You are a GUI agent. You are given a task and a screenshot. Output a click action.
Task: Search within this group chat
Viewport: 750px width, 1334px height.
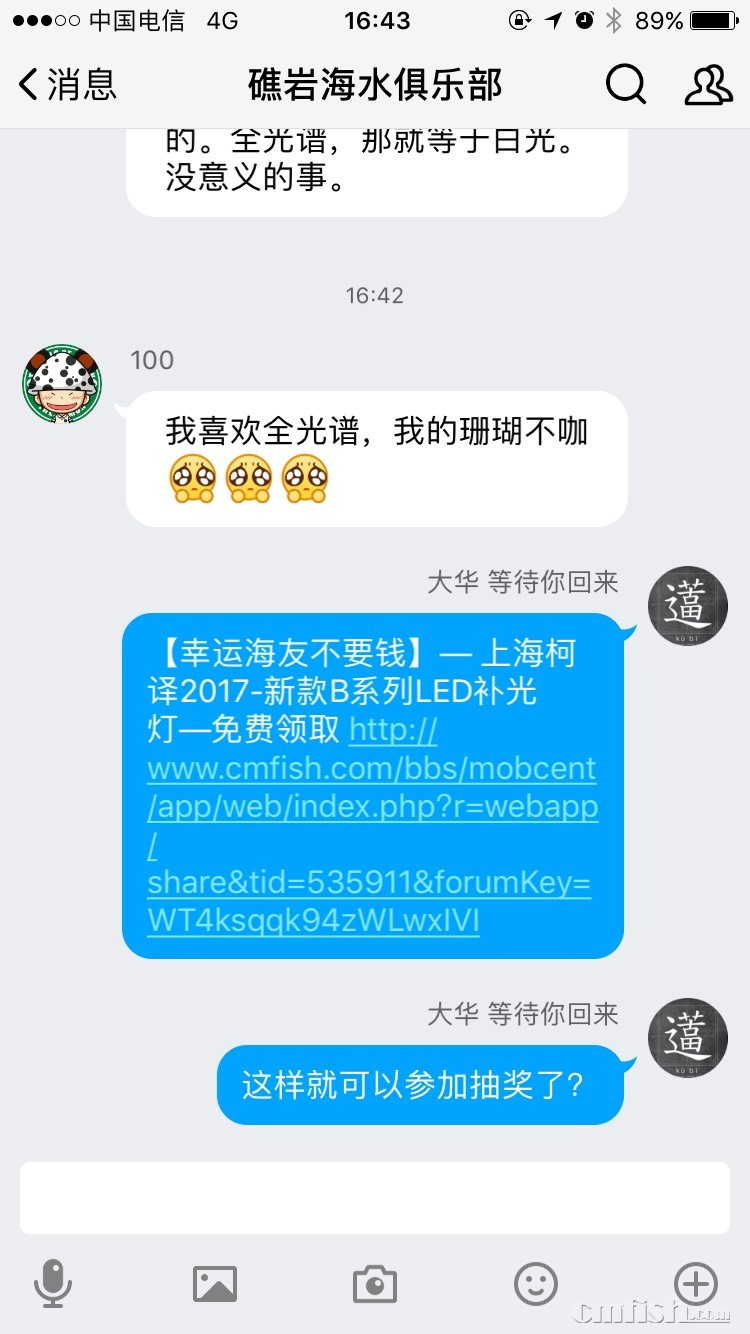point(626,85)
